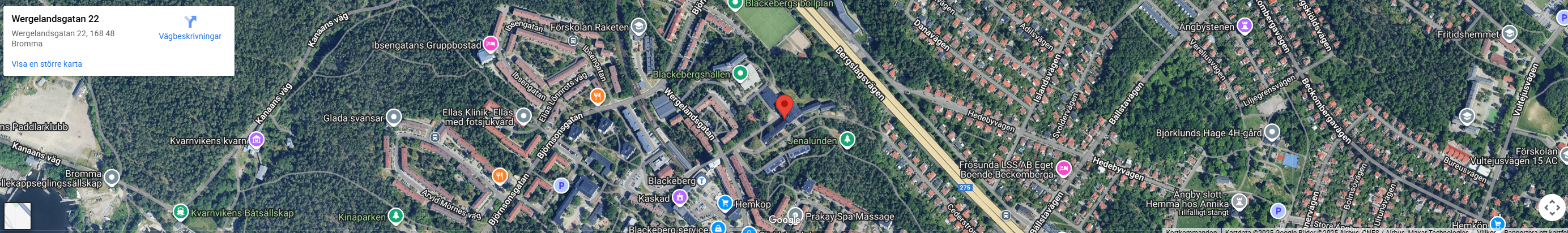
Task: Switch map layer using bottom-left thumbnail
Action: point(18,215)
